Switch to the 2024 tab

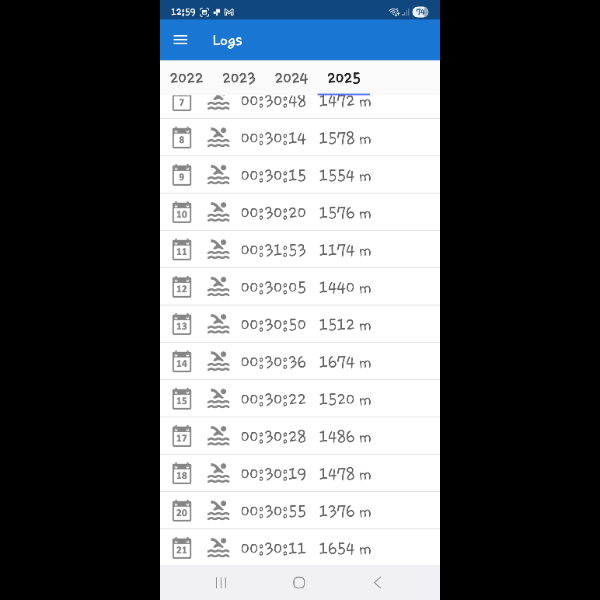(291, 78)
